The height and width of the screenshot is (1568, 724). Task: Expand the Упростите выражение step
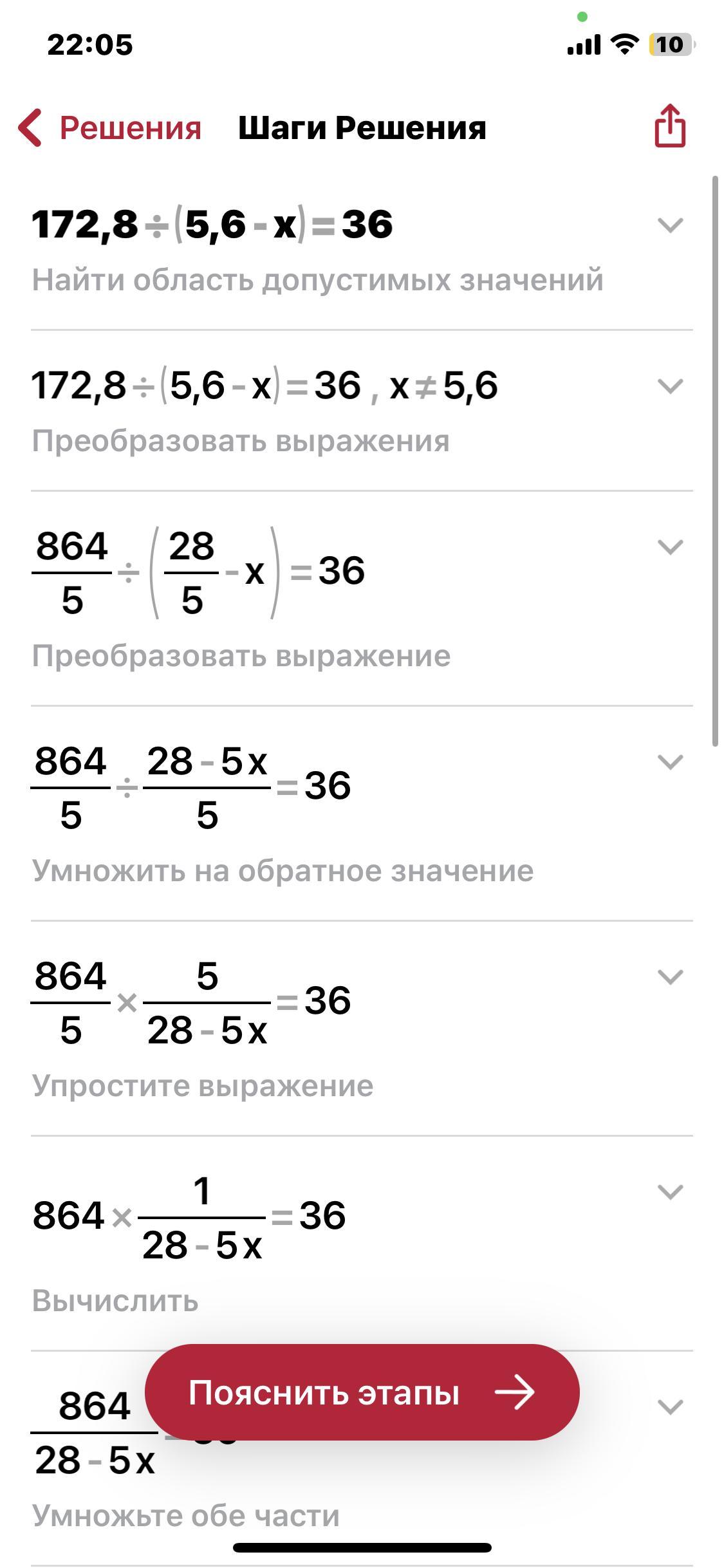coord(670,976)
